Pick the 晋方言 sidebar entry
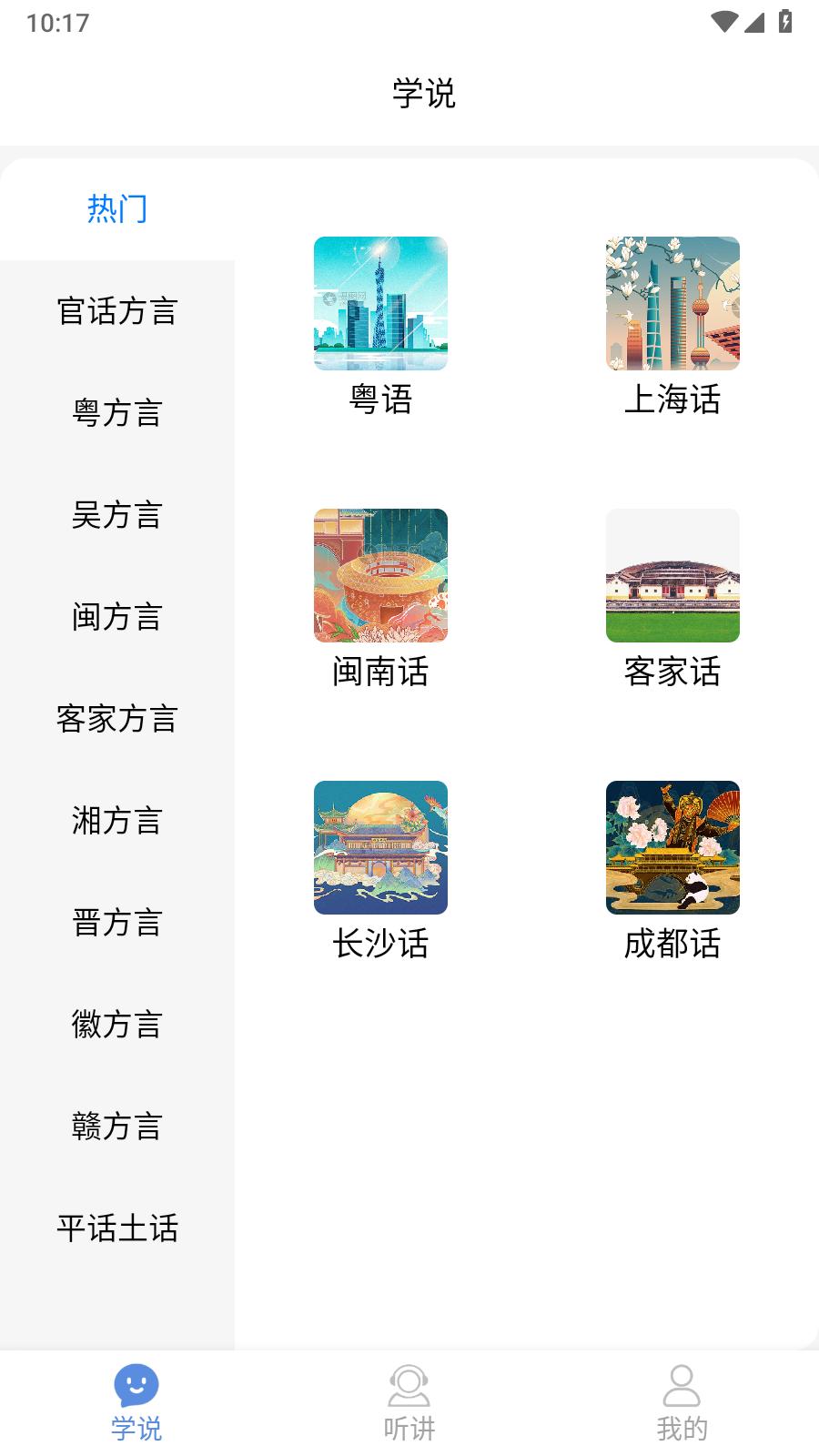The width and height of the screenshot is (819, 1456). point(118,924)
